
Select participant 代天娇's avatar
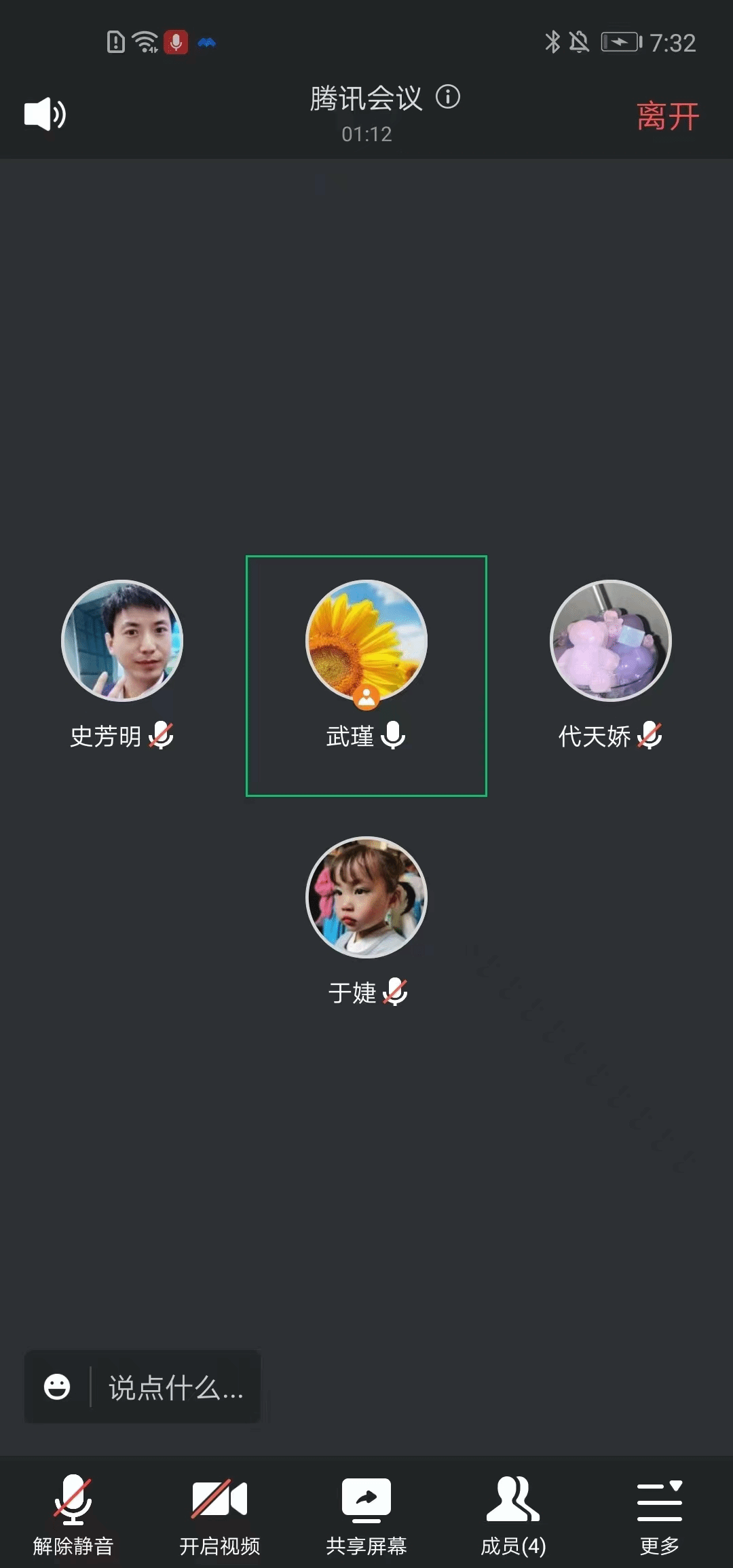[610, 641]
